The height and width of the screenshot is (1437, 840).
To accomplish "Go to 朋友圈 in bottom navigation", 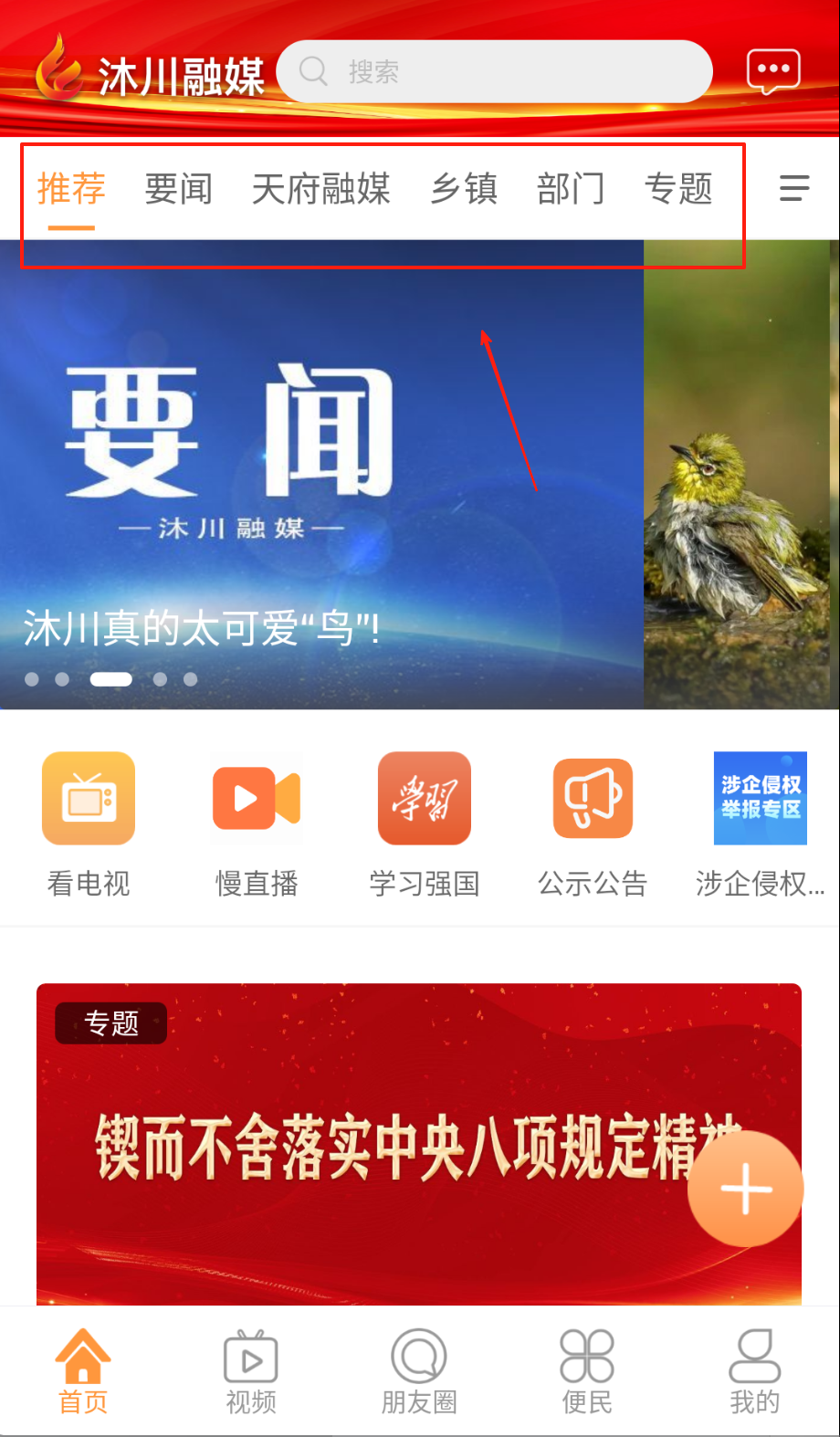I will click(x=419, y=1371).
